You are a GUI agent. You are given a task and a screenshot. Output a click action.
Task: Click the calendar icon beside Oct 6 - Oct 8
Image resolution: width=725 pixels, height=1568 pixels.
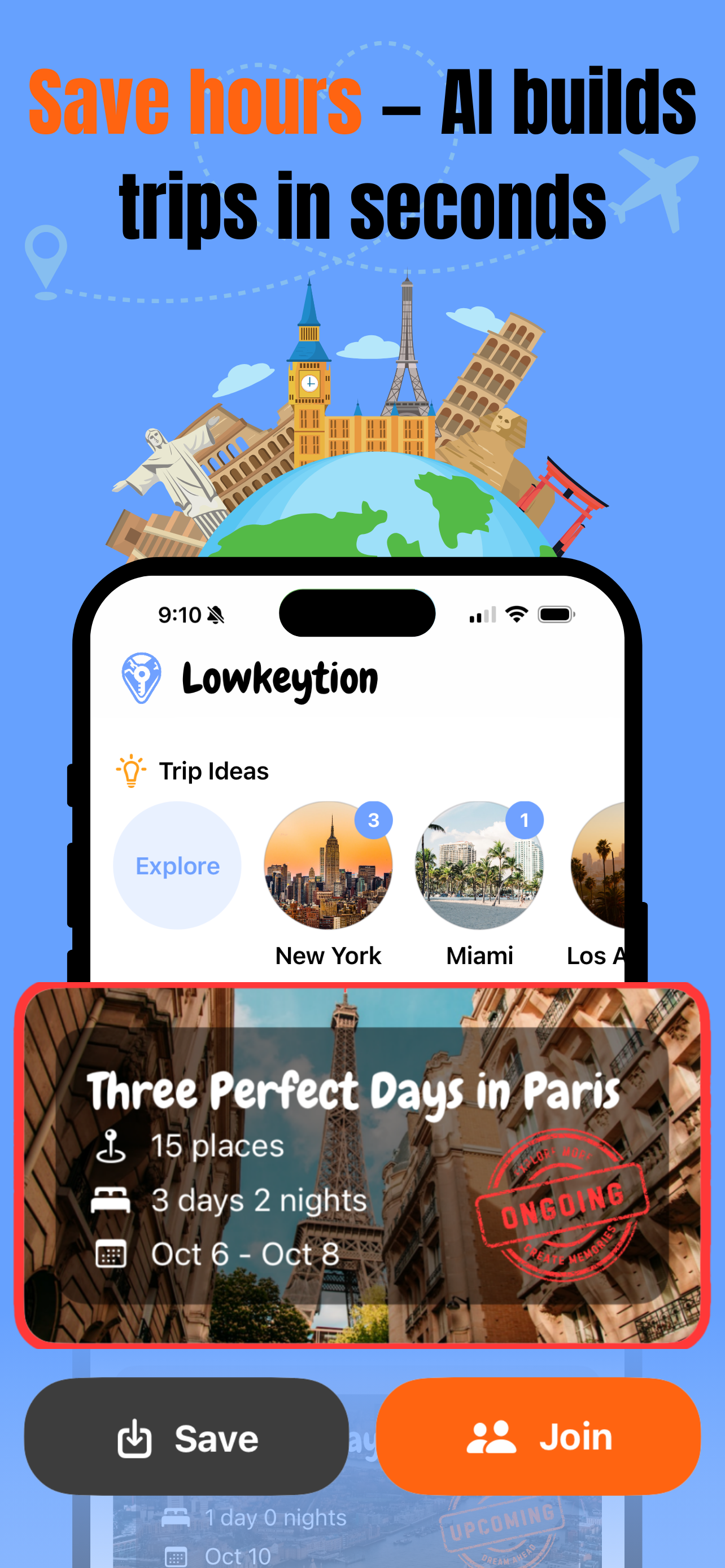[x=112, y=1254]
